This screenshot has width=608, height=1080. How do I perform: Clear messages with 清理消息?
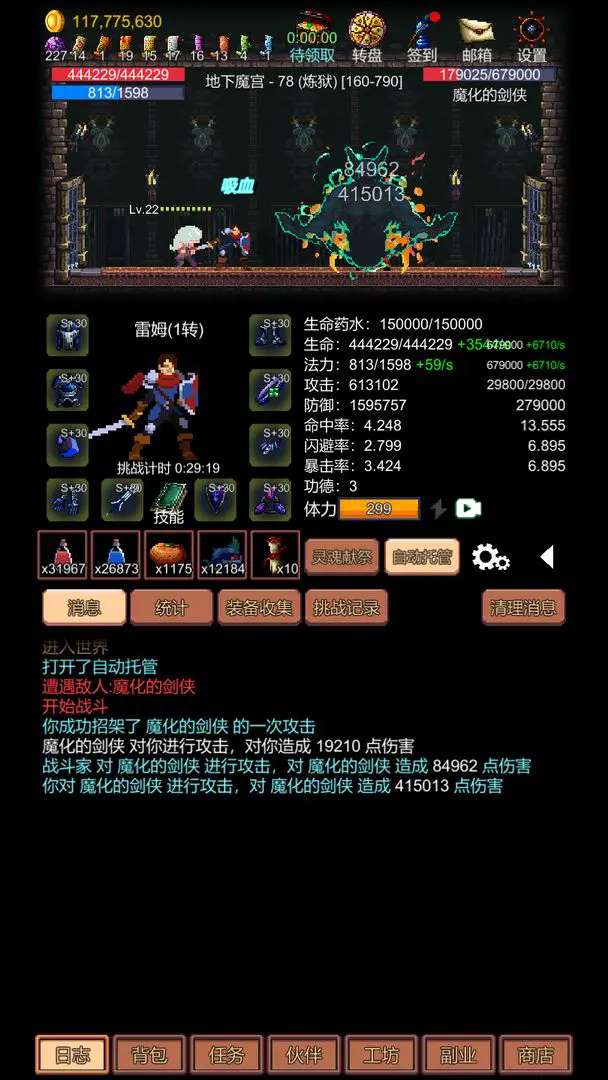pyautogui.click(x=523, y=607)
